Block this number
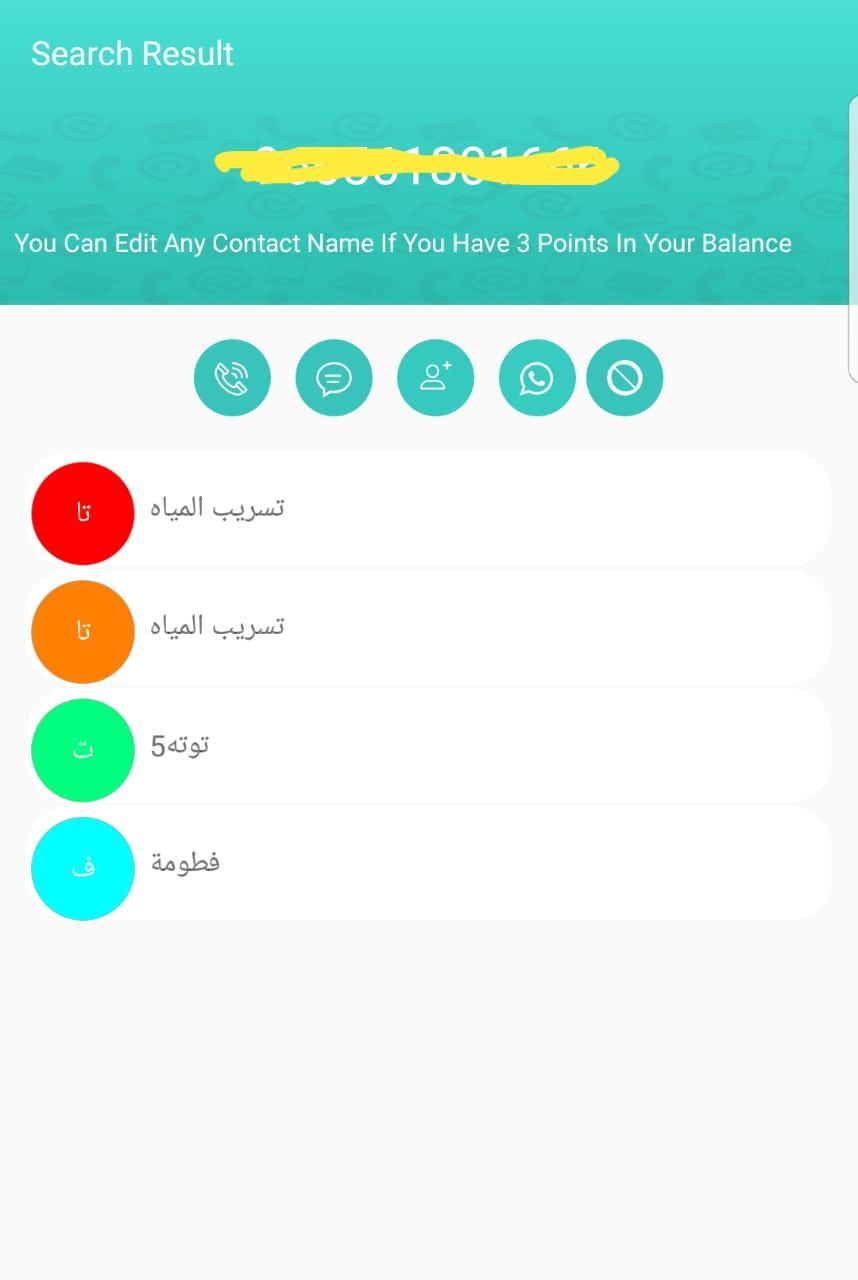The height and width of the screenshot is (1280, 858). [x=624, y=378]
